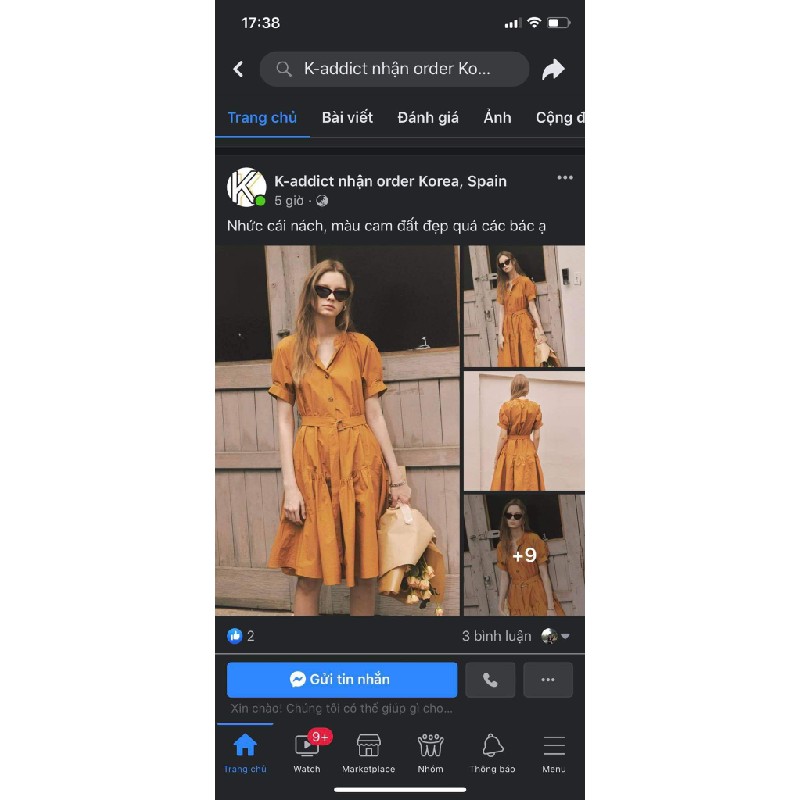This screenshot has width=800, height=800.
Task: Switch to the Ảnh tab
Action: tap(497, 118)
